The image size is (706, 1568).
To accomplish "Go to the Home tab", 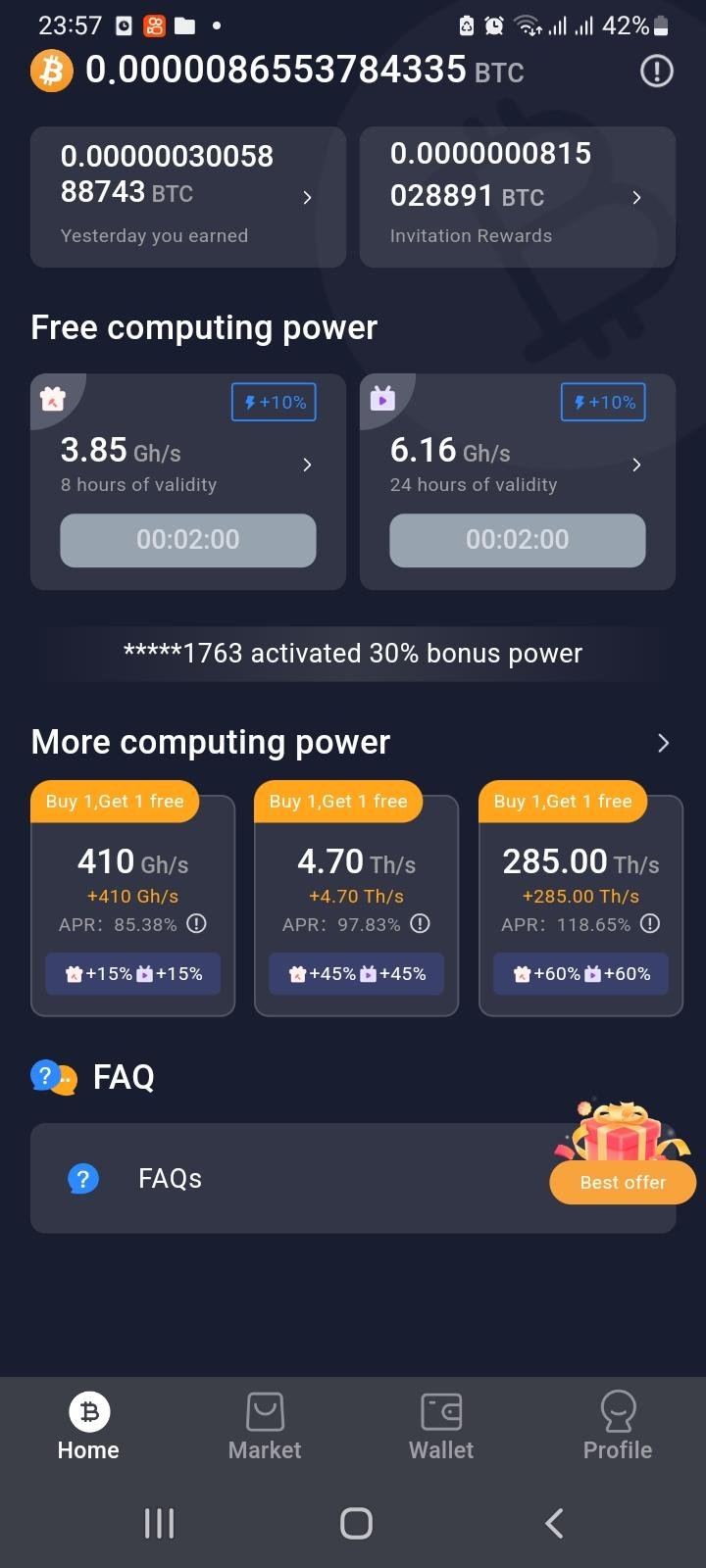I will pyautogui.click(x=88, y=1427).
